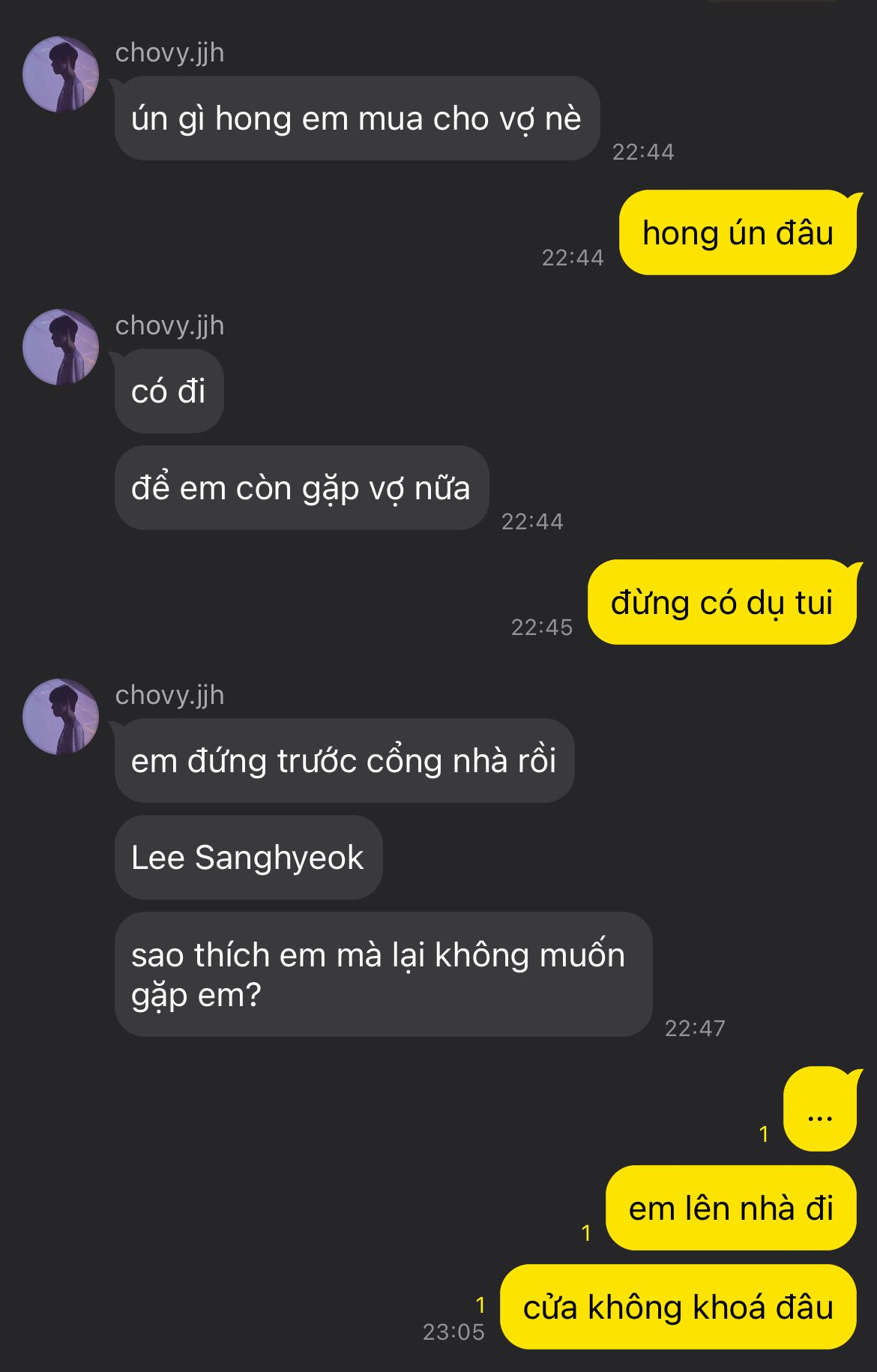Open chovy.jjh's avatar beside "có đi" message
Screen dimensions: 877x1372
(x=61, y=347)
